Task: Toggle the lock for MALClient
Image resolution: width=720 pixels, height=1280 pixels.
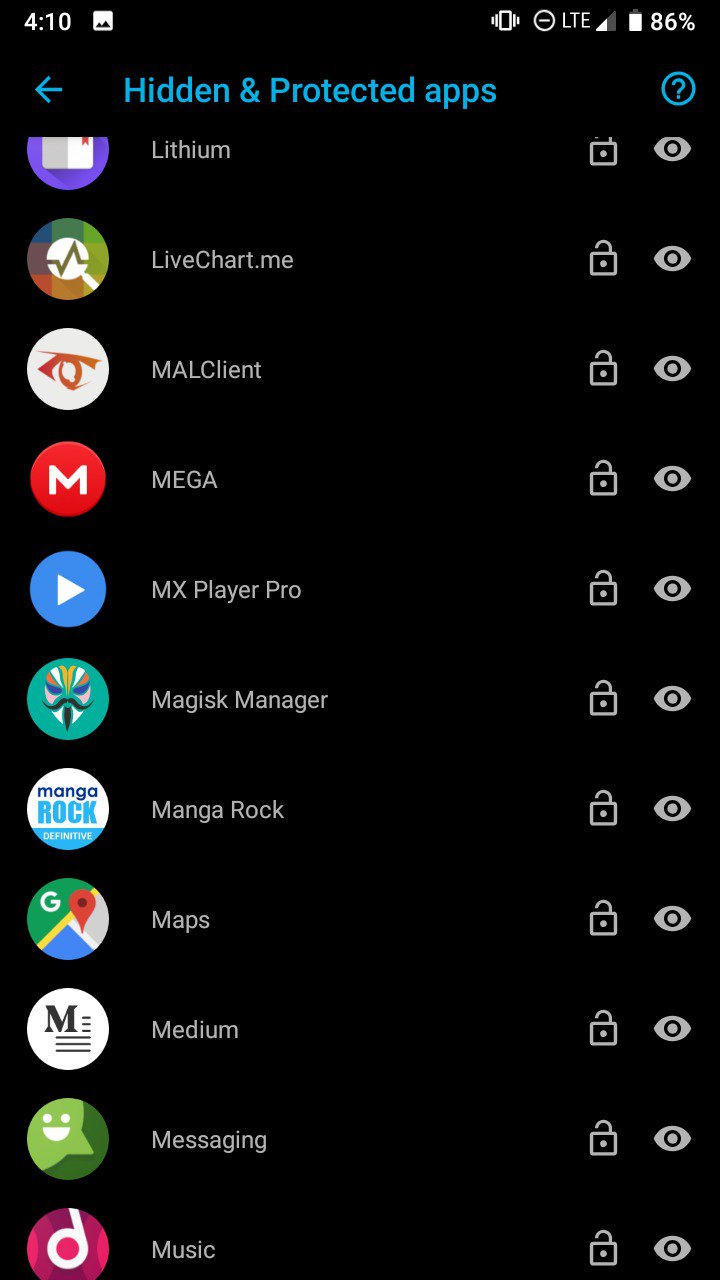Action: (603, 370)
